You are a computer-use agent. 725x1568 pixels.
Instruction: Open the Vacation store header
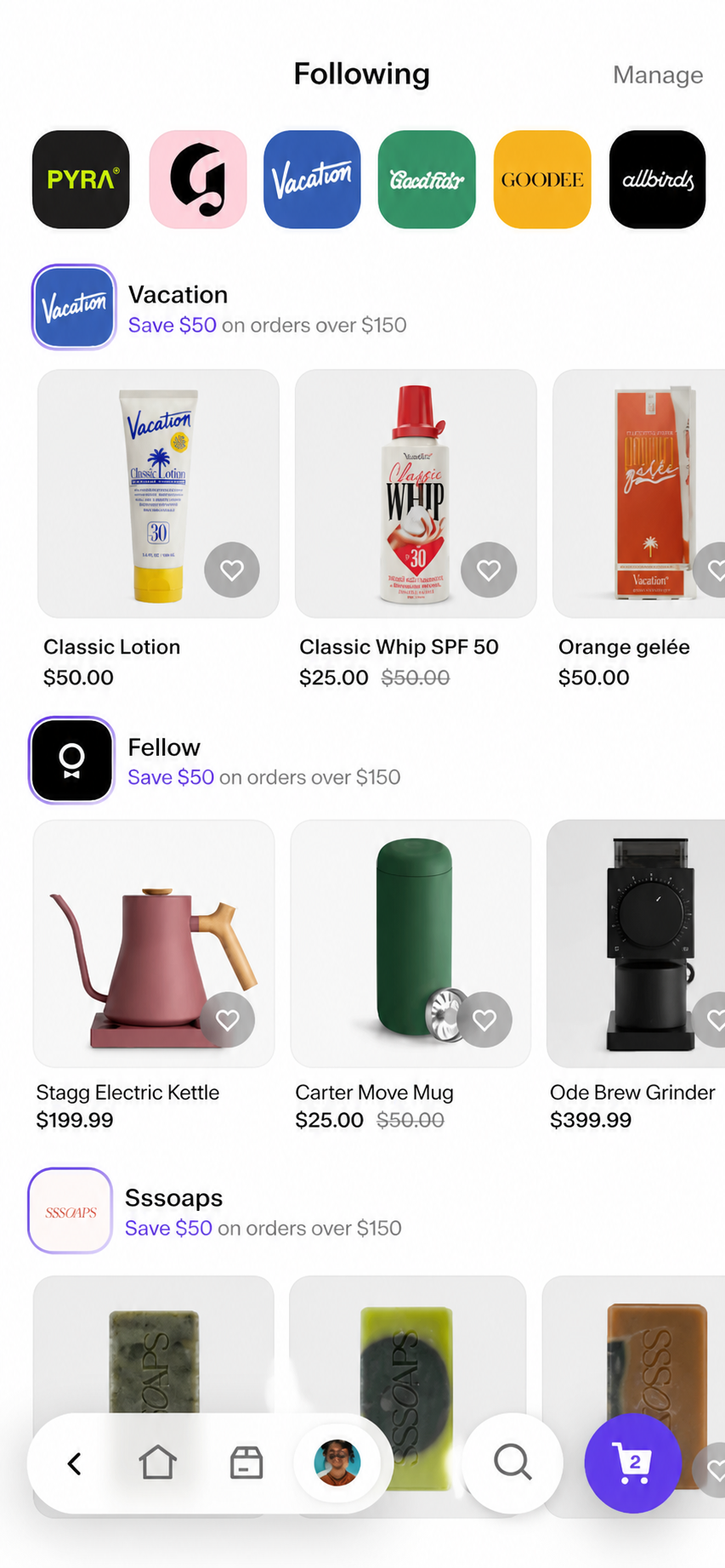[x=220, y=308]
